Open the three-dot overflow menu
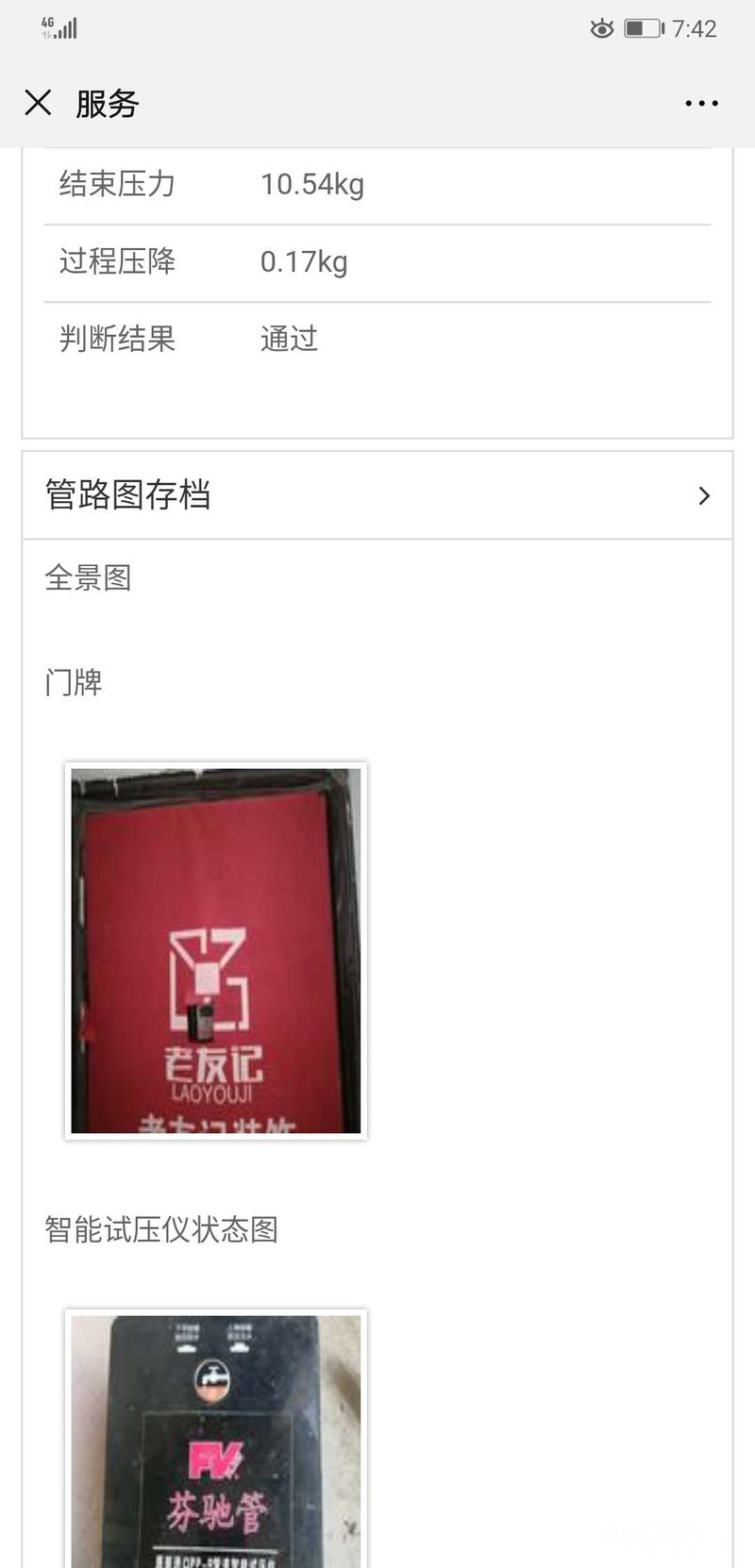The height and width of the screenshot is (1568, 755). click(701, 104)
